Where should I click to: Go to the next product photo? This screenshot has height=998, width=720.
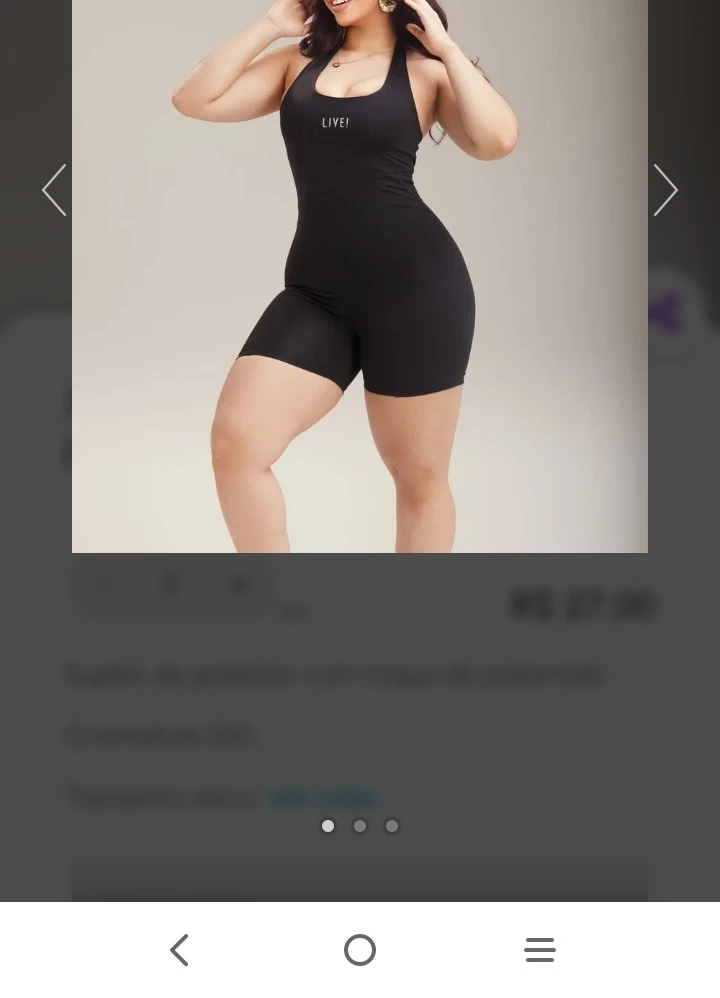665,190
